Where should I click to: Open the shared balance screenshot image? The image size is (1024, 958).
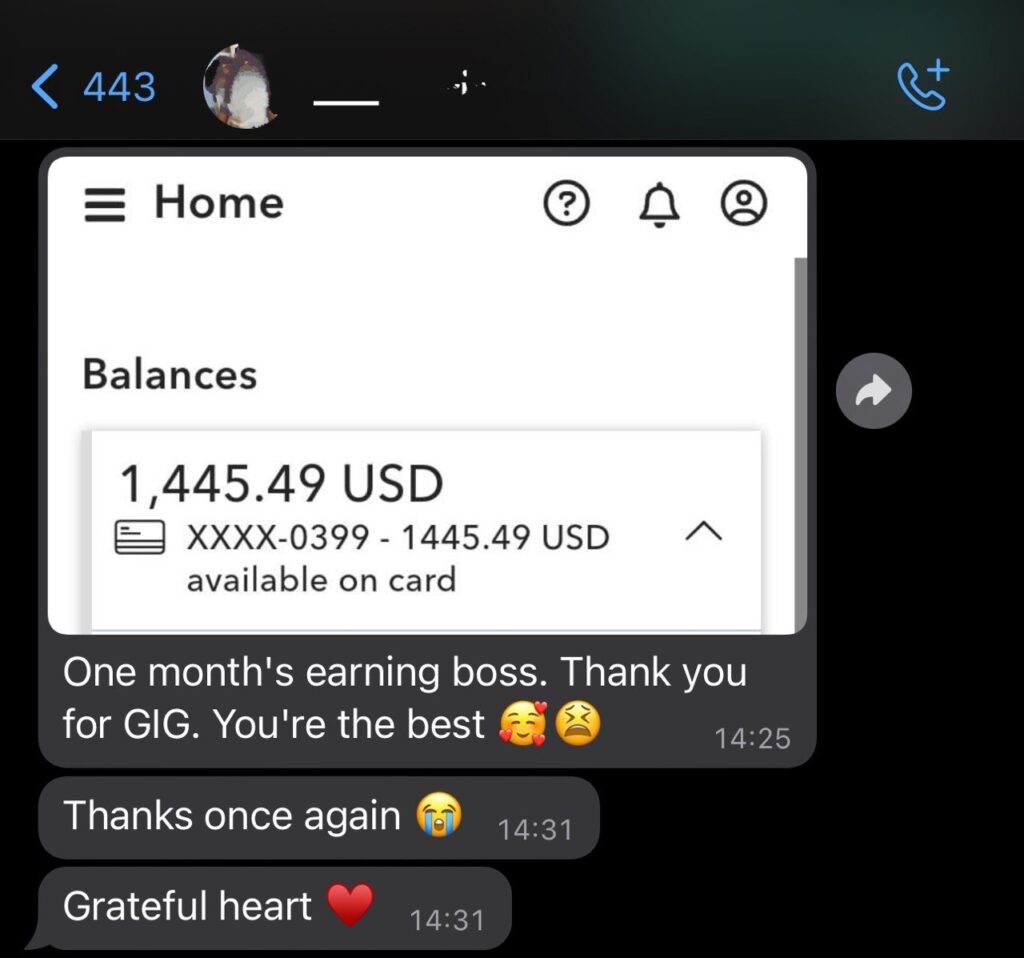click(426, 394)
